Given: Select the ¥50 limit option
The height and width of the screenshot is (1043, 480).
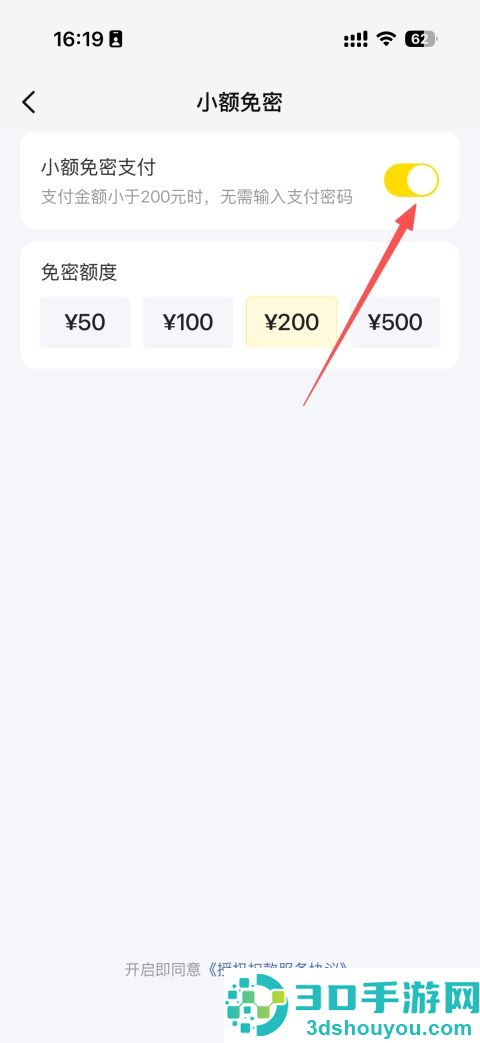Looking at the screenshot, I should (x=85, y=323).
